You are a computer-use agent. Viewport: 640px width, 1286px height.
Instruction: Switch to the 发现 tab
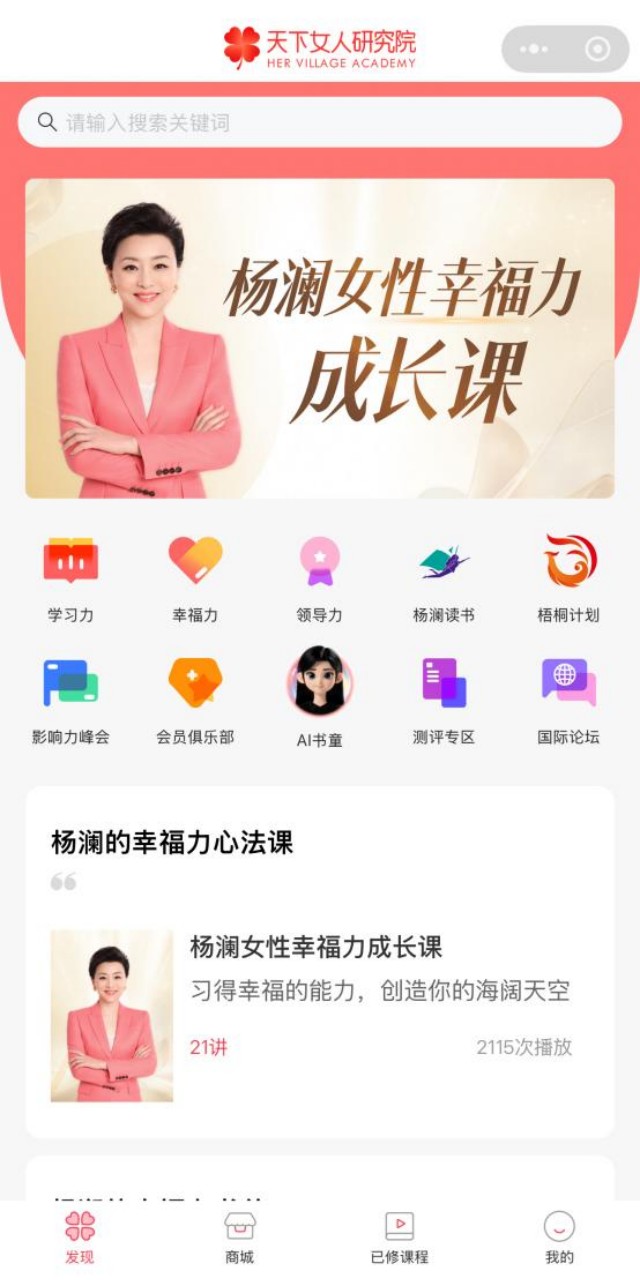[80, 1238]
